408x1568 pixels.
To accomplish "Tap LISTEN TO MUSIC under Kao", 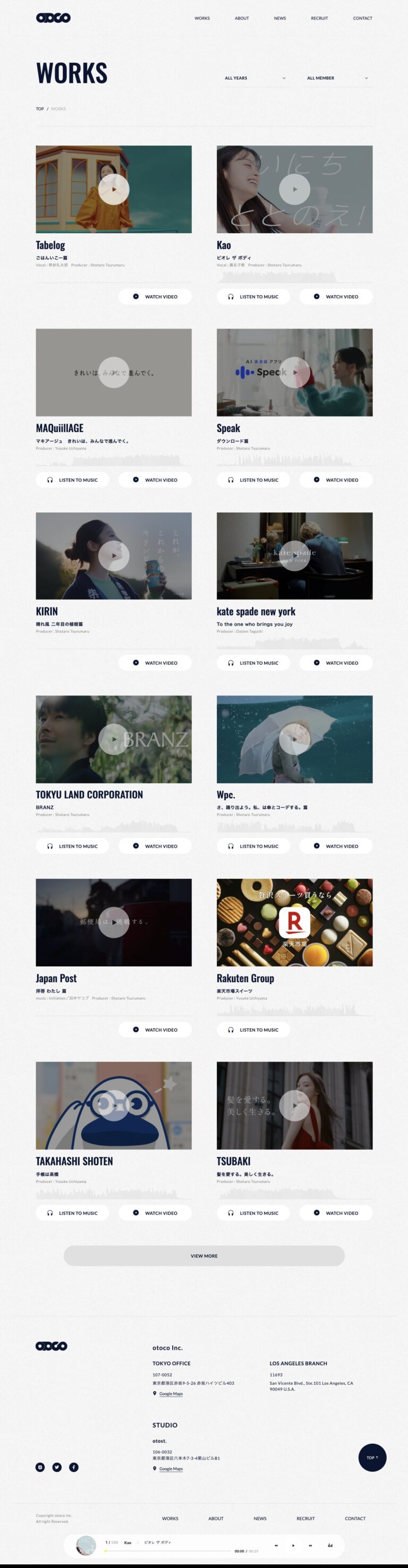I will coord(253,296).
